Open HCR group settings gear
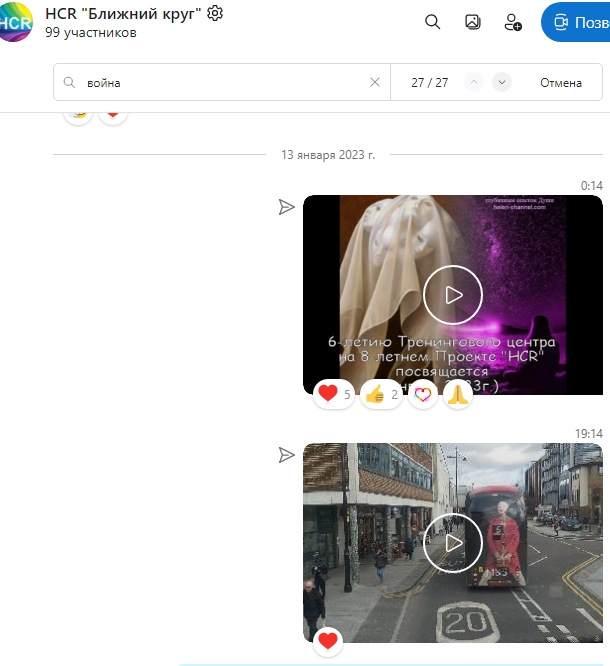This screenshot has width=610, height=666. coord(215,13)
